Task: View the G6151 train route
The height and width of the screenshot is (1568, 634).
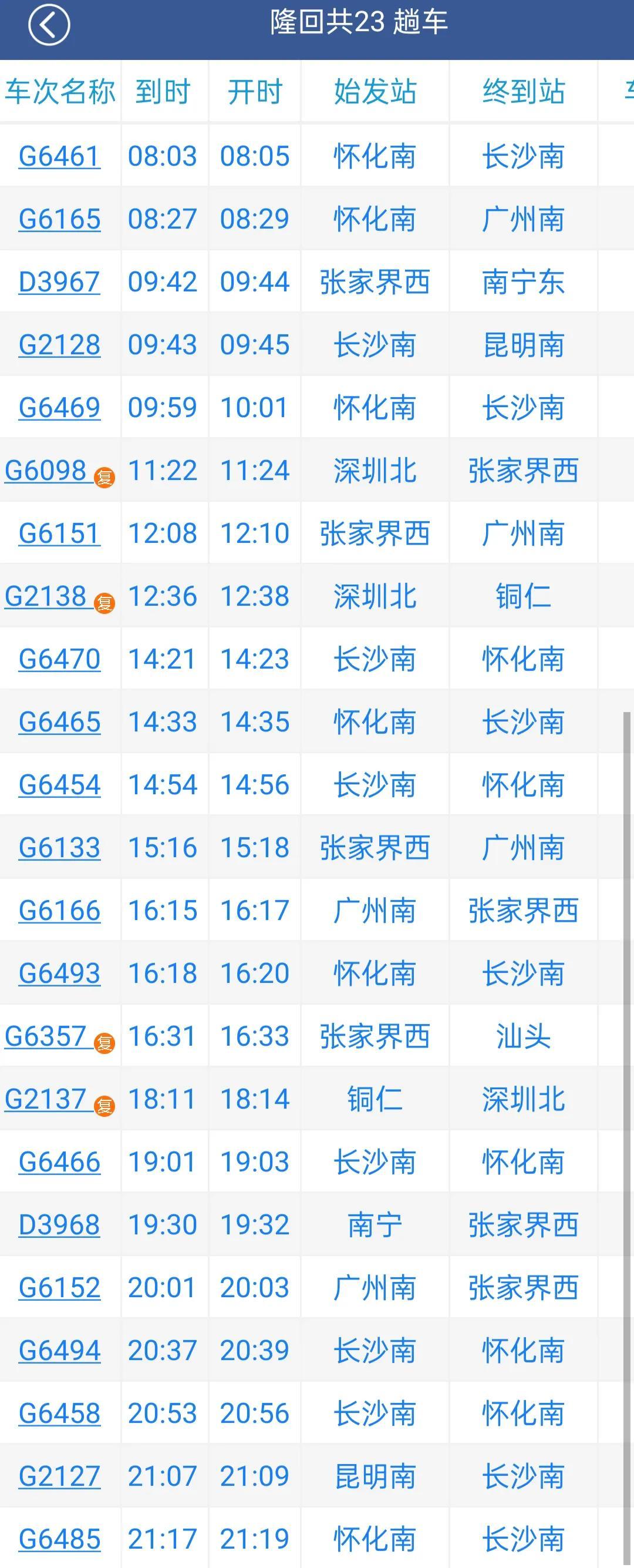Action: tap(60, 533)
